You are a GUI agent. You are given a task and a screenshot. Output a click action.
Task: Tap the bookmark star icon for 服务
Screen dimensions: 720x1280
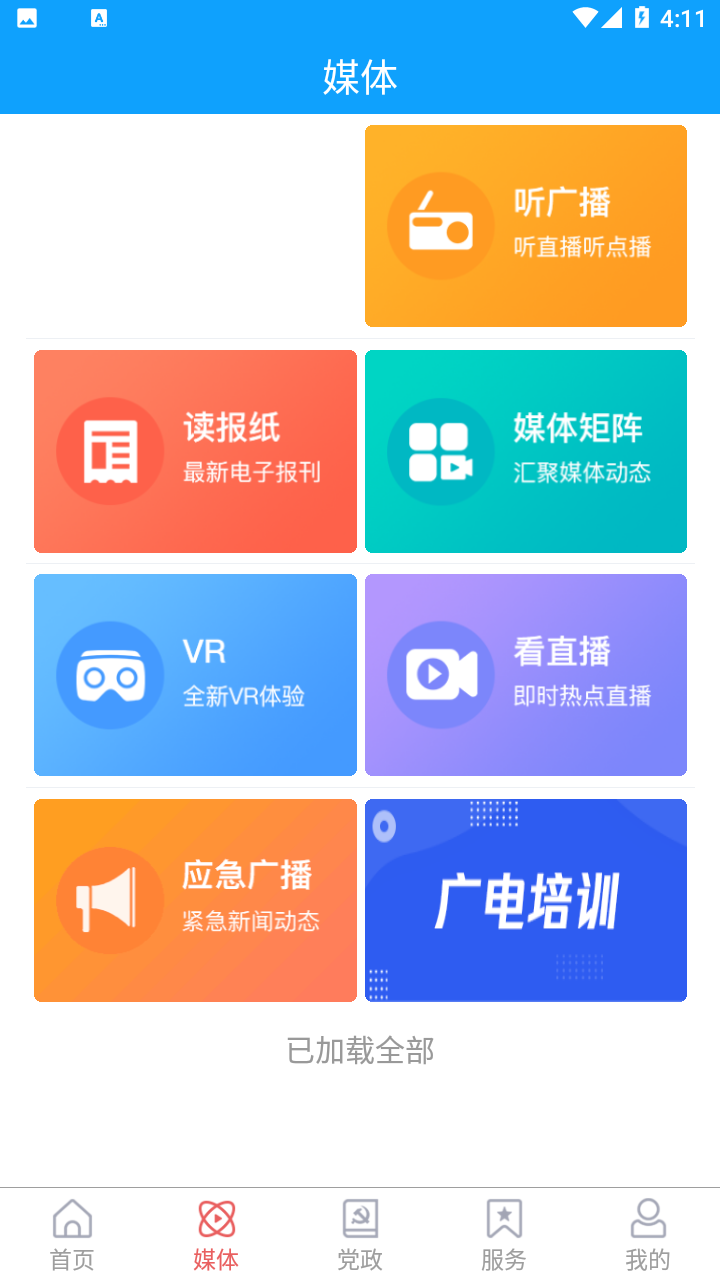[503, 1219]
